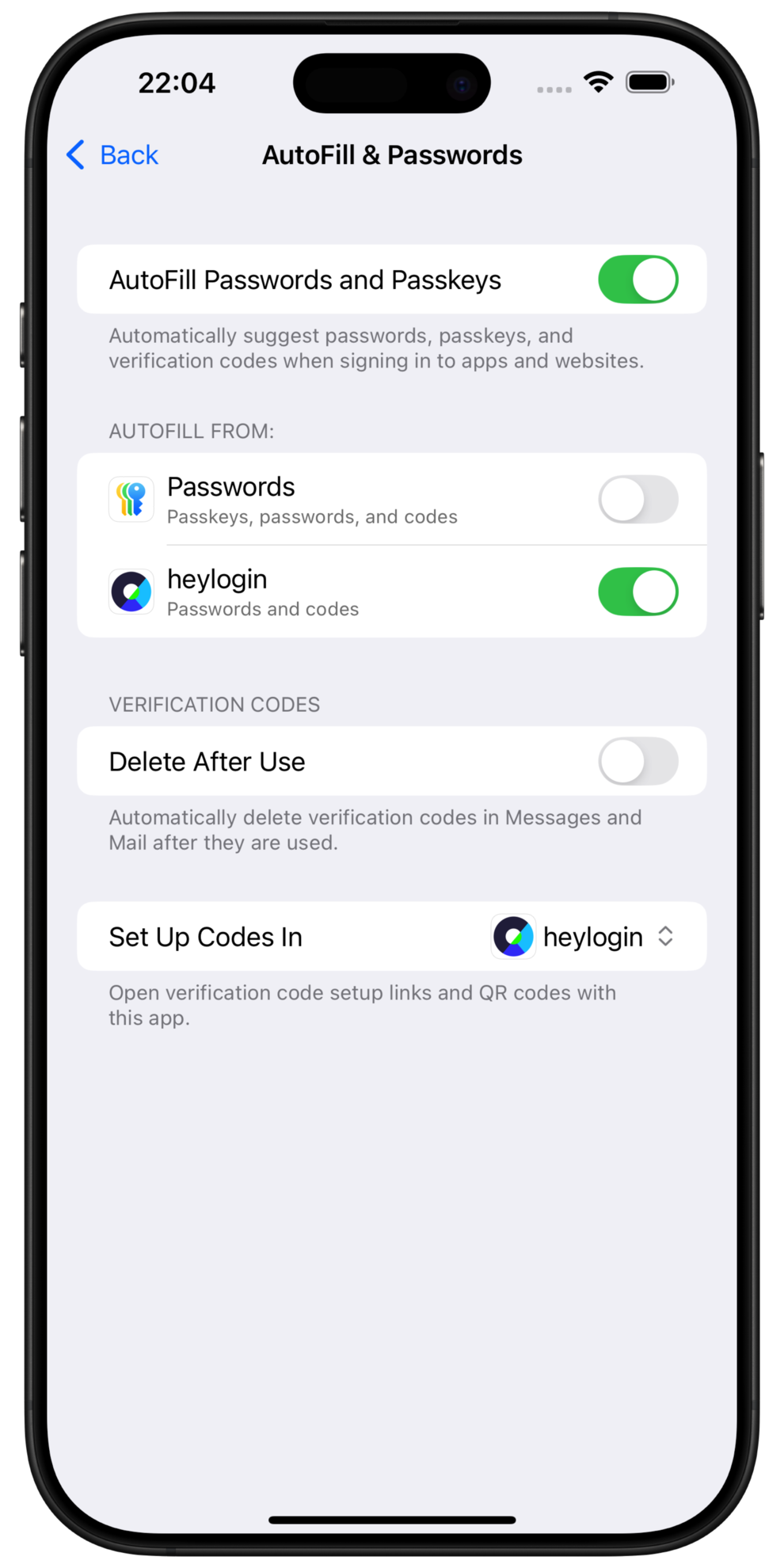Go back to the previous settings page

pos(113,155)
